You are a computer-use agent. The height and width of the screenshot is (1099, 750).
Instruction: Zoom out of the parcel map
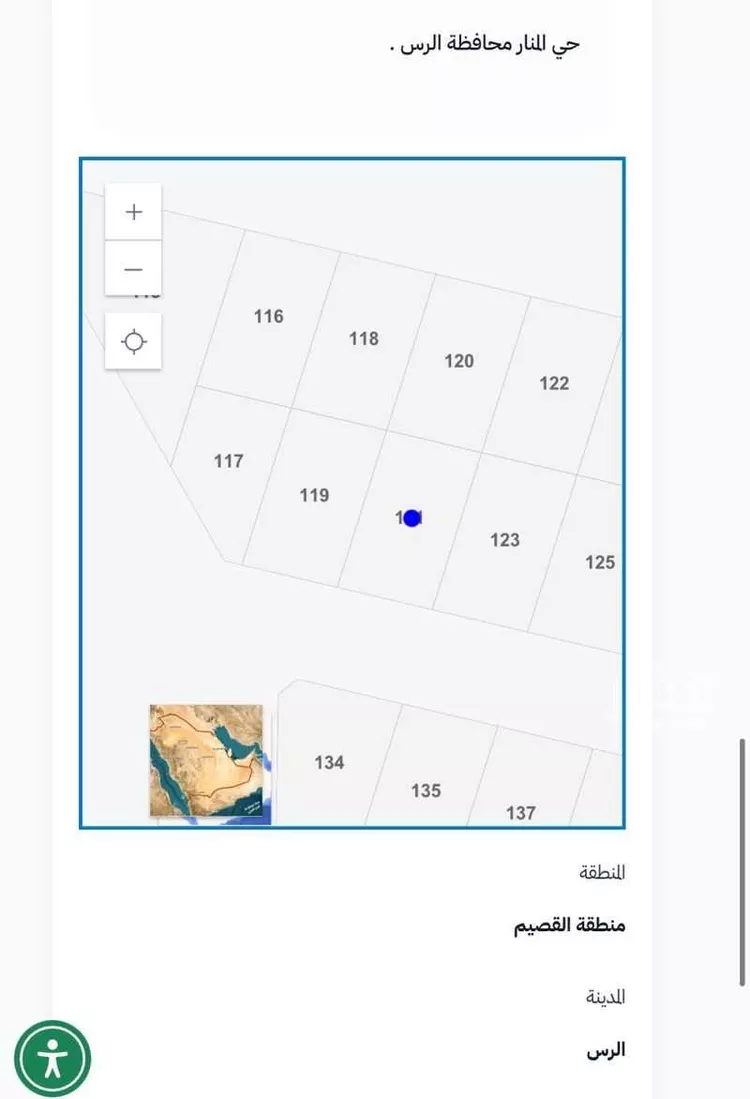[x=133, y=269]
